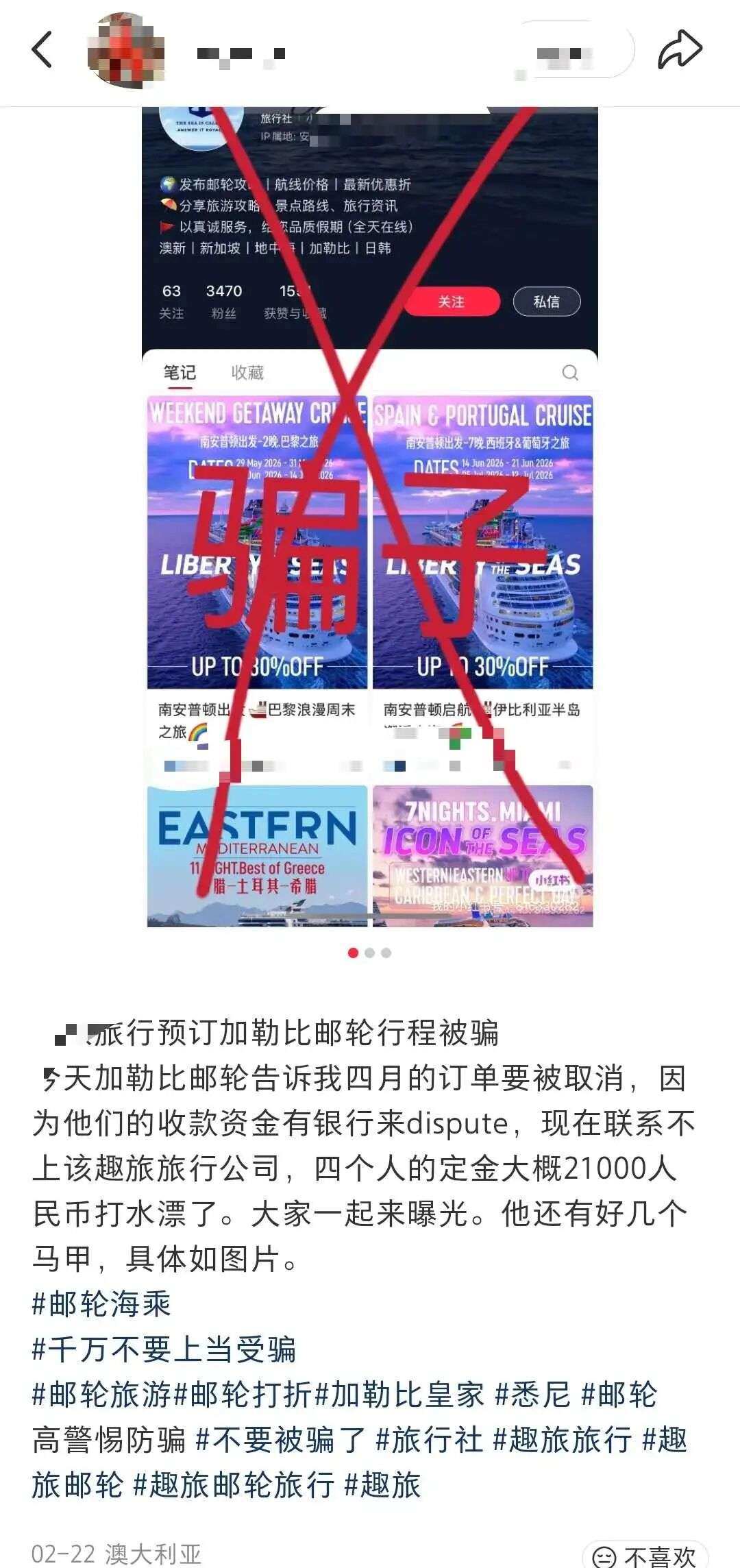
Task: Open hashtag #邮轮打折
Action: point(243,1394)
